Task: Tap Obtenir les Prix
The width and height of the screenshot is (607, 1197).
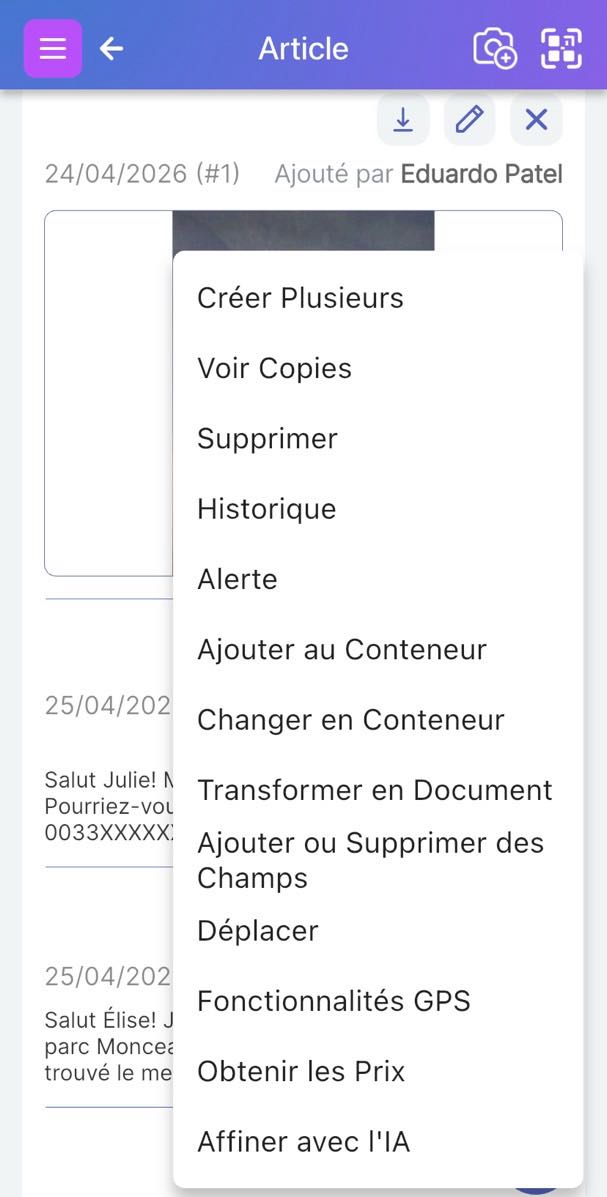Action: point(301,1071)
